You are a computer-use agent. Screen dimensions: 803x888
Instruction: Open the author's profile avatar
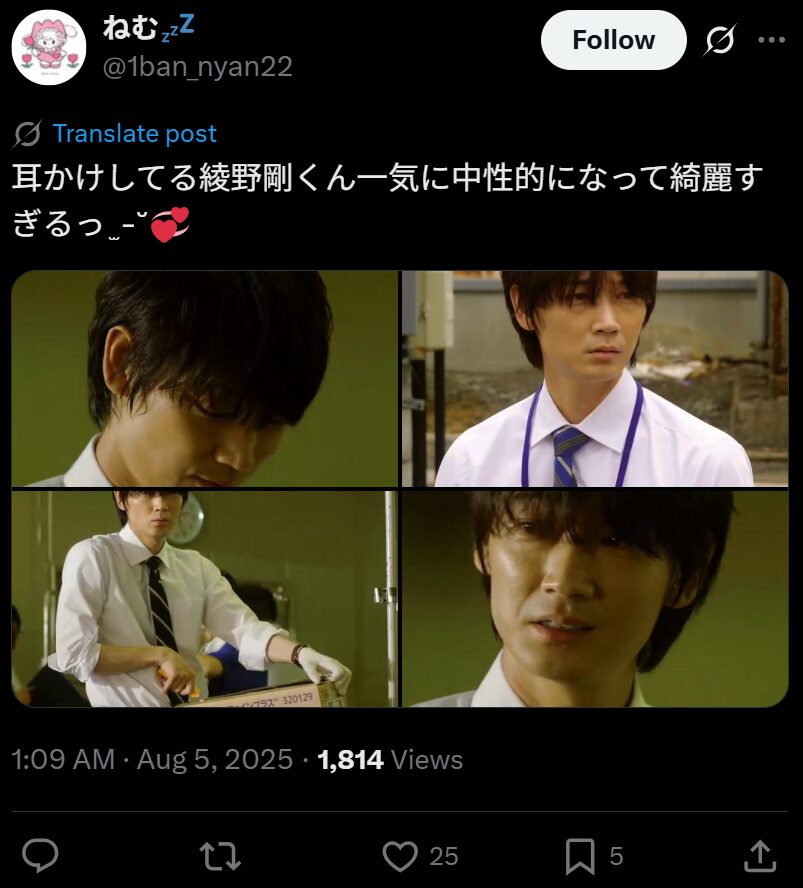pos(49,47)
